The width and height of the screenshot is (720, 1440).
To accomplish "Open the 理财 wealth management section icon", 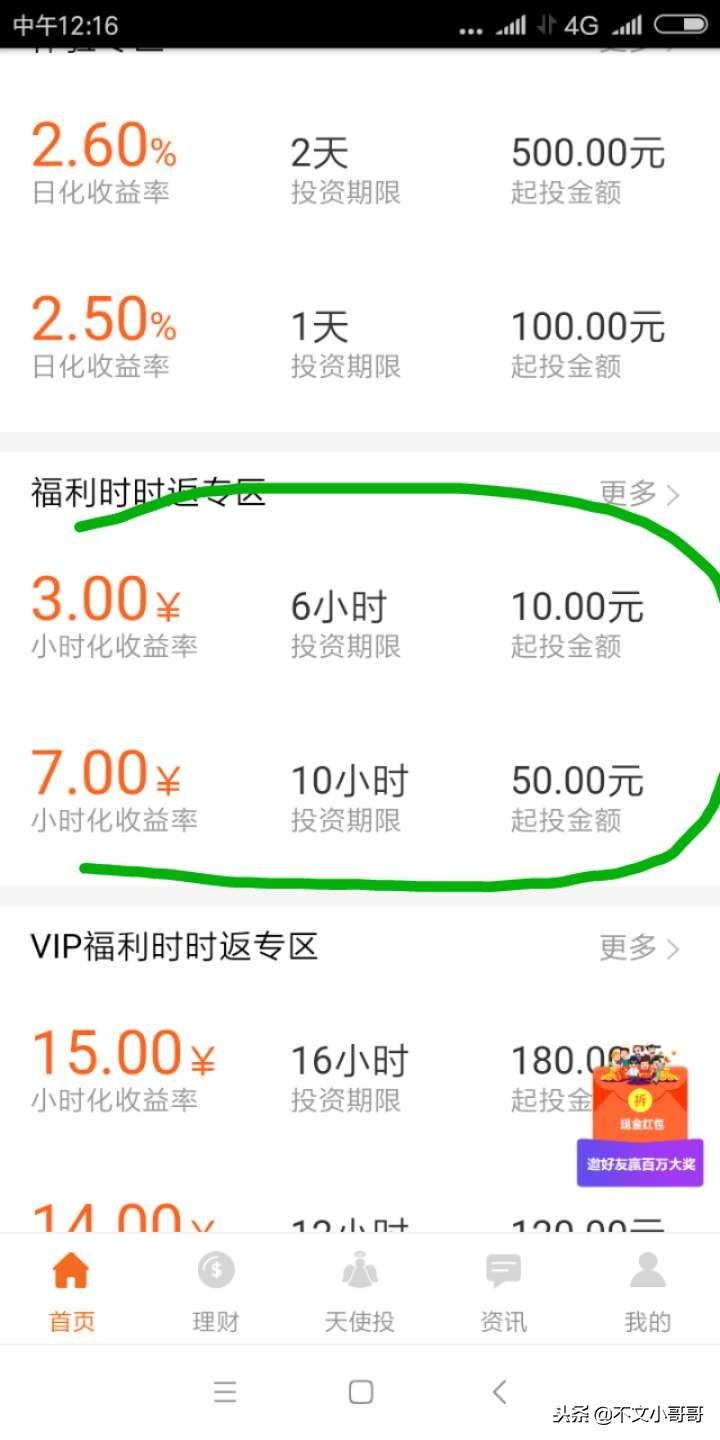I will pyautogui.click(x=214, y=1268).
